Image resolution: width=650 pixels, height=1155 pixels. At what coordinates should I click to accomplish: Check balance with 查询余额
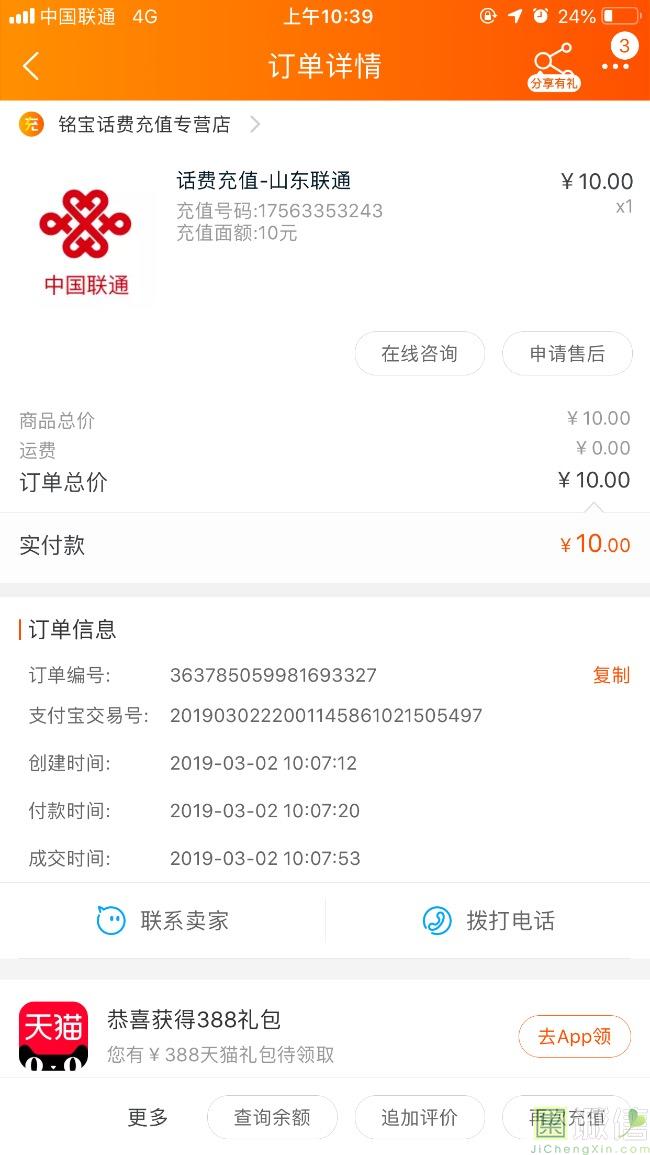coord(272,1118)
